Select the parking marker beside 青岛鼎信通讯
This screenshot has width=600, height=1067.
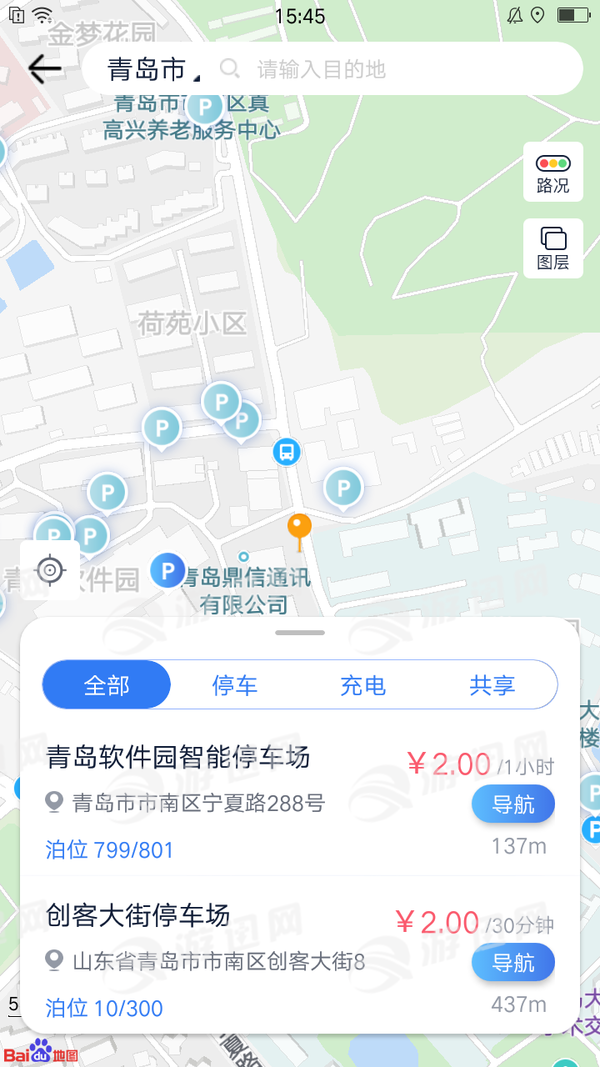coord(167,571)
